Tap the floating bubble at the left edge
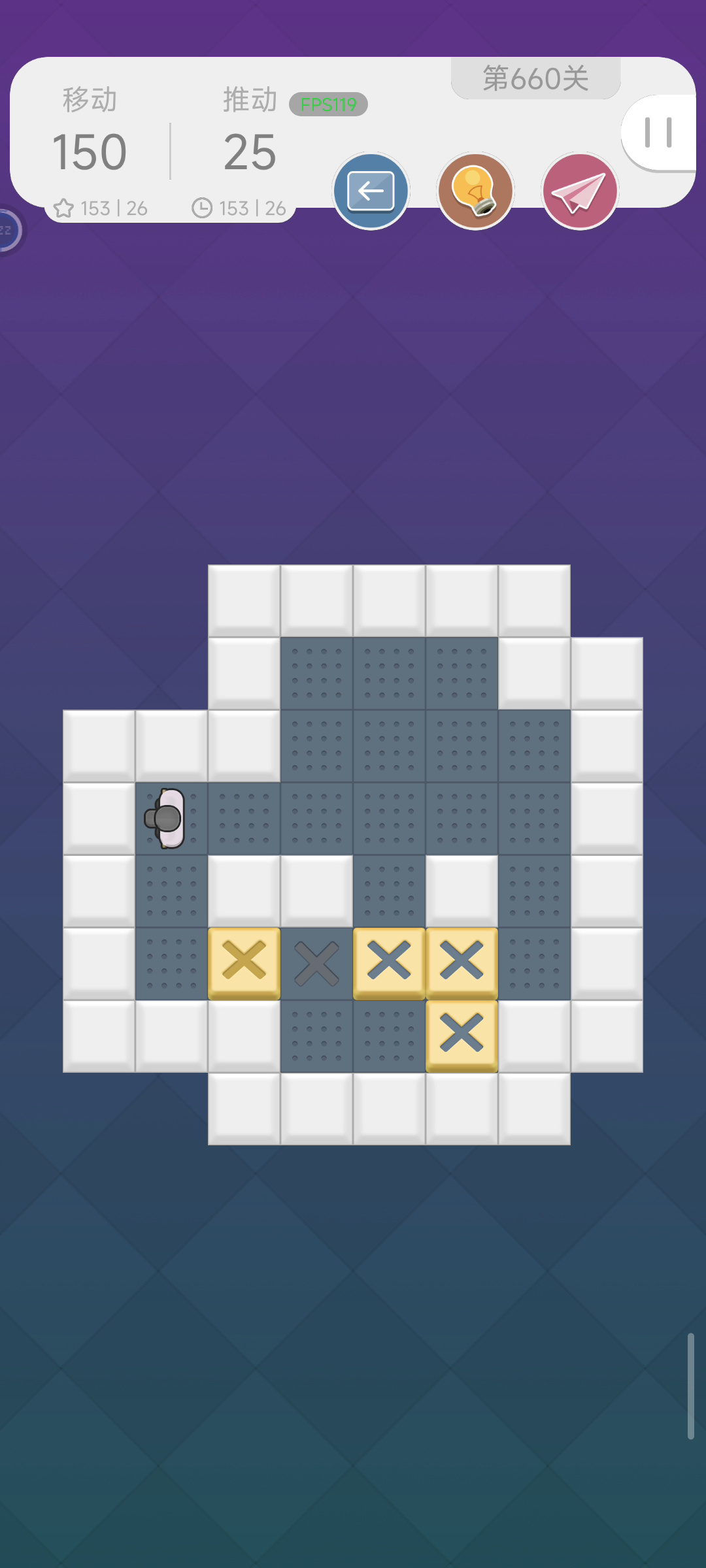Screen dimensions: 706x1568 [8, 230]
